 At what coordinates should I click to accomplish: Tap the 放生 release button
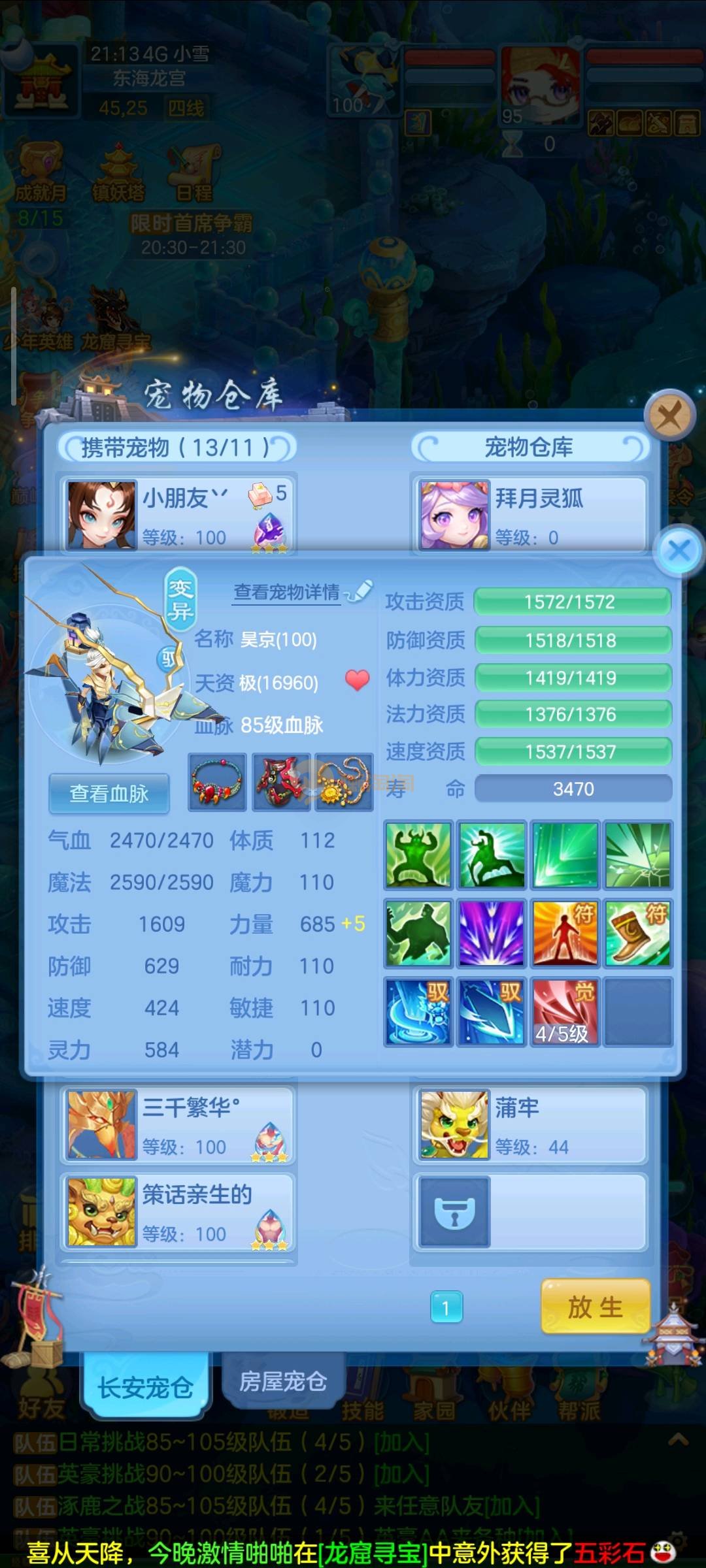tap(595, 1307)
